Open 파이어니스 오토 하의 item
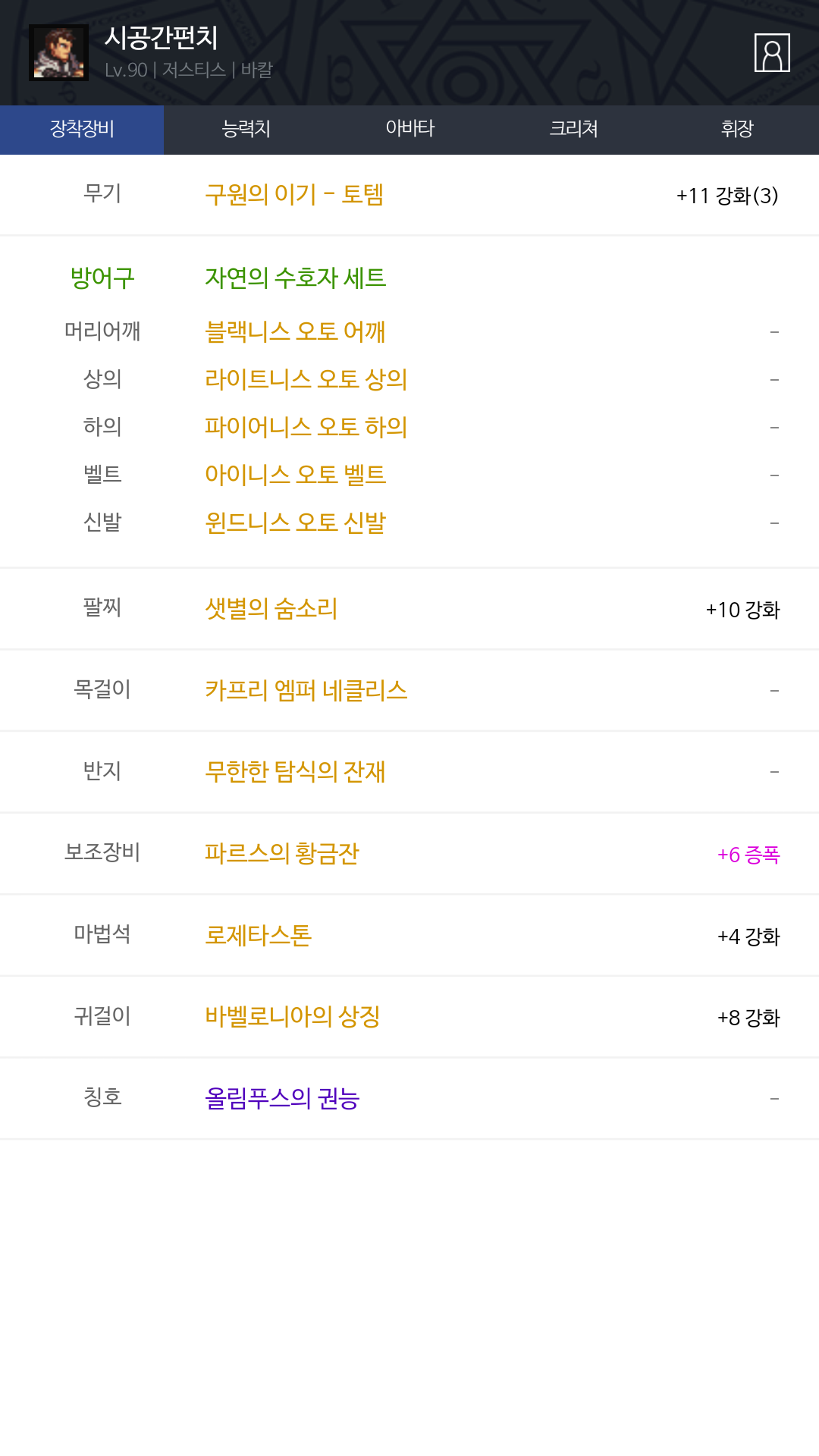 click(x=306, y=427)
